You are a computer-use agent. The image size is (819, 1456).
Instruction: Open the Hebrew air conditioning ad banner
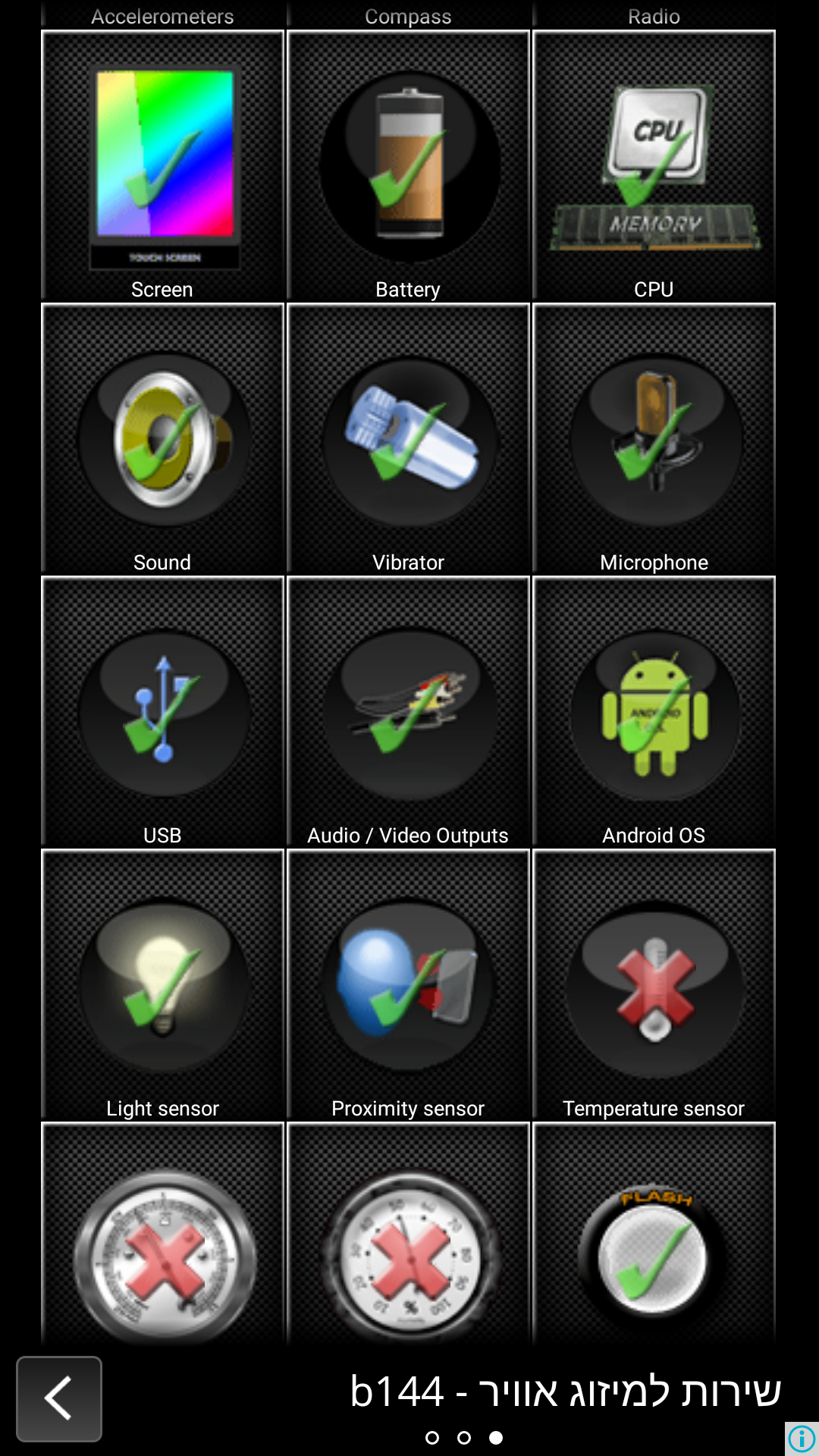coord(565,1392)
